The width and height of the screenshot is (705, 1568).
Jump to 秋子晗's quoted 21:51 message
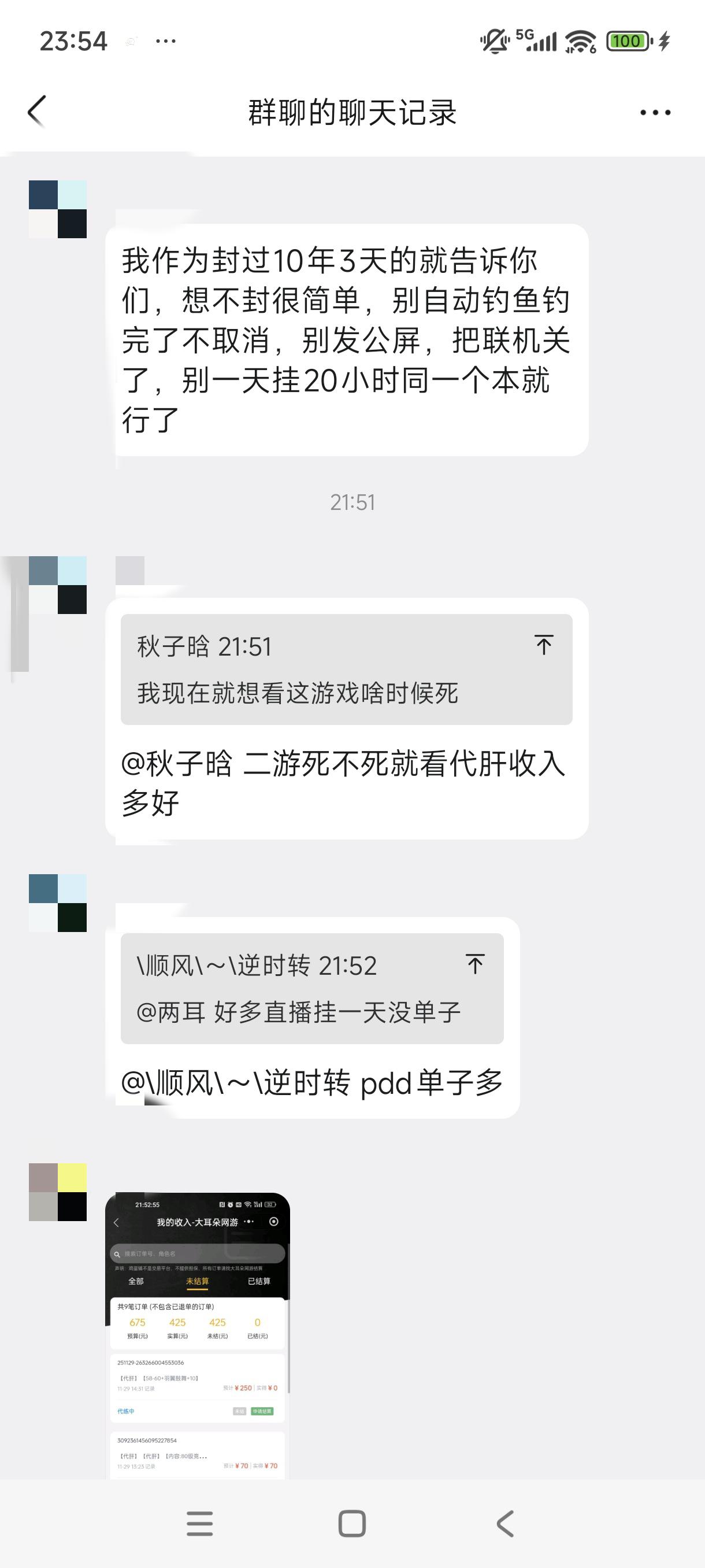(544, 645)
